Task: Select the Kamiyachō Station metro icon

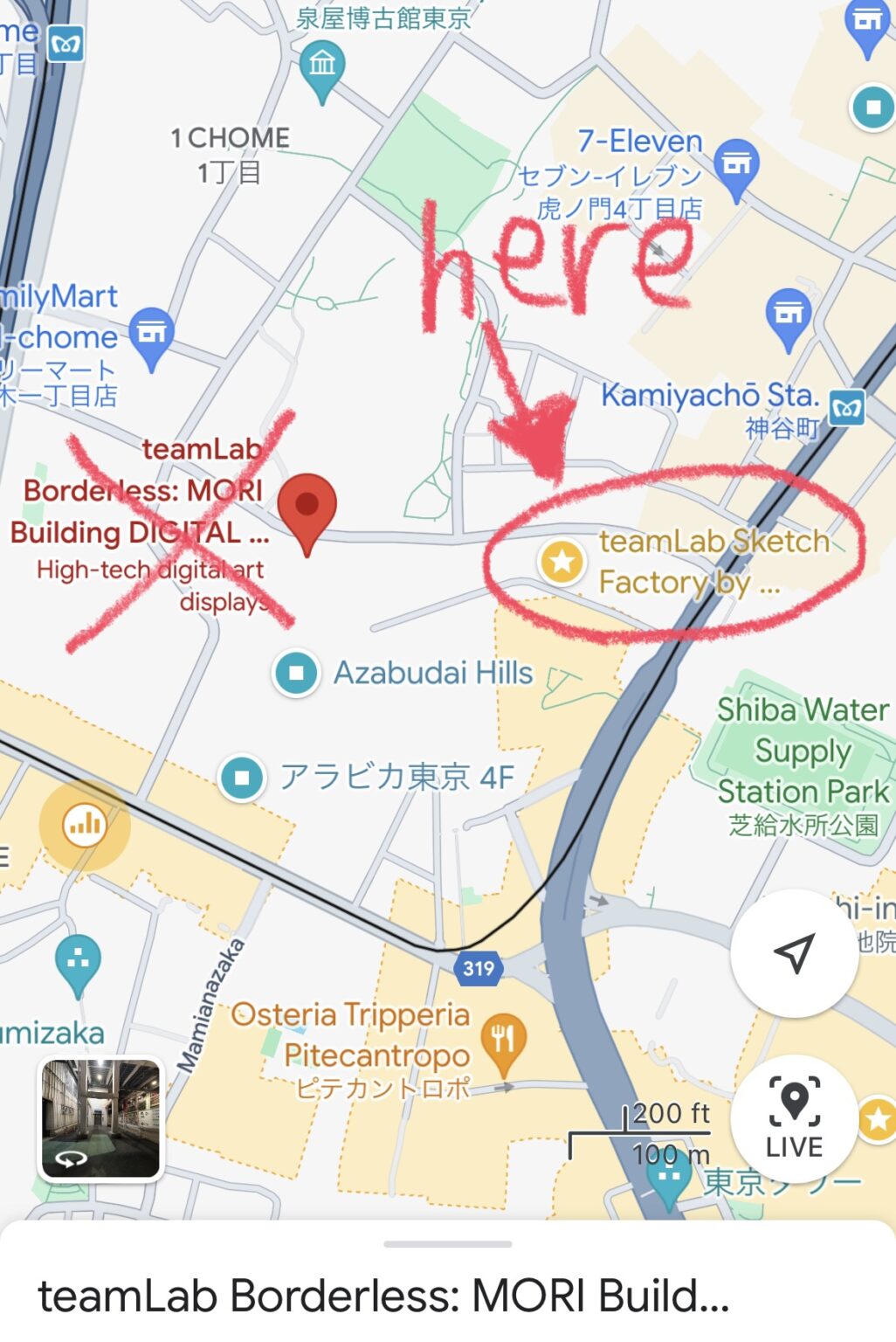Action: coord(847,407)
